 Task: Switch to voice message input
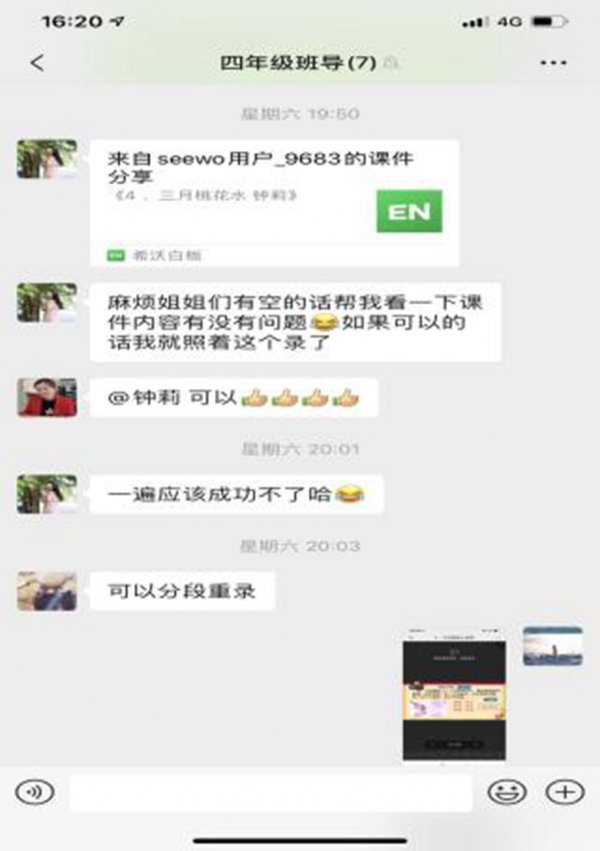pos(34,792)
